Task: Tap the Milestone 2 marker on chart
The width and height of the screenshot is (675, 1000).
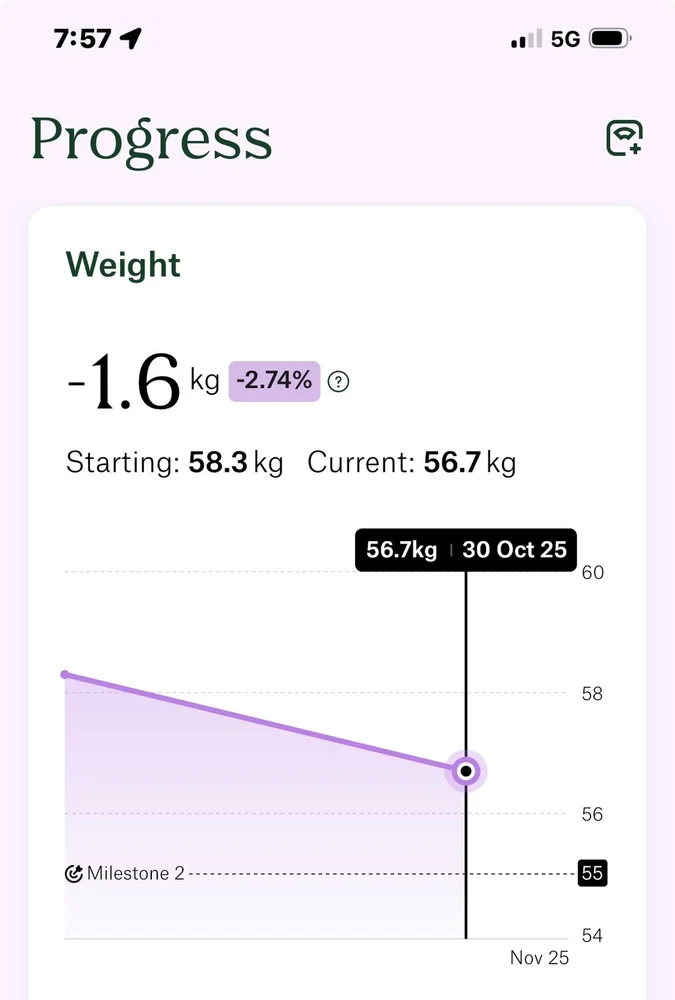Action: coord(125,873)
